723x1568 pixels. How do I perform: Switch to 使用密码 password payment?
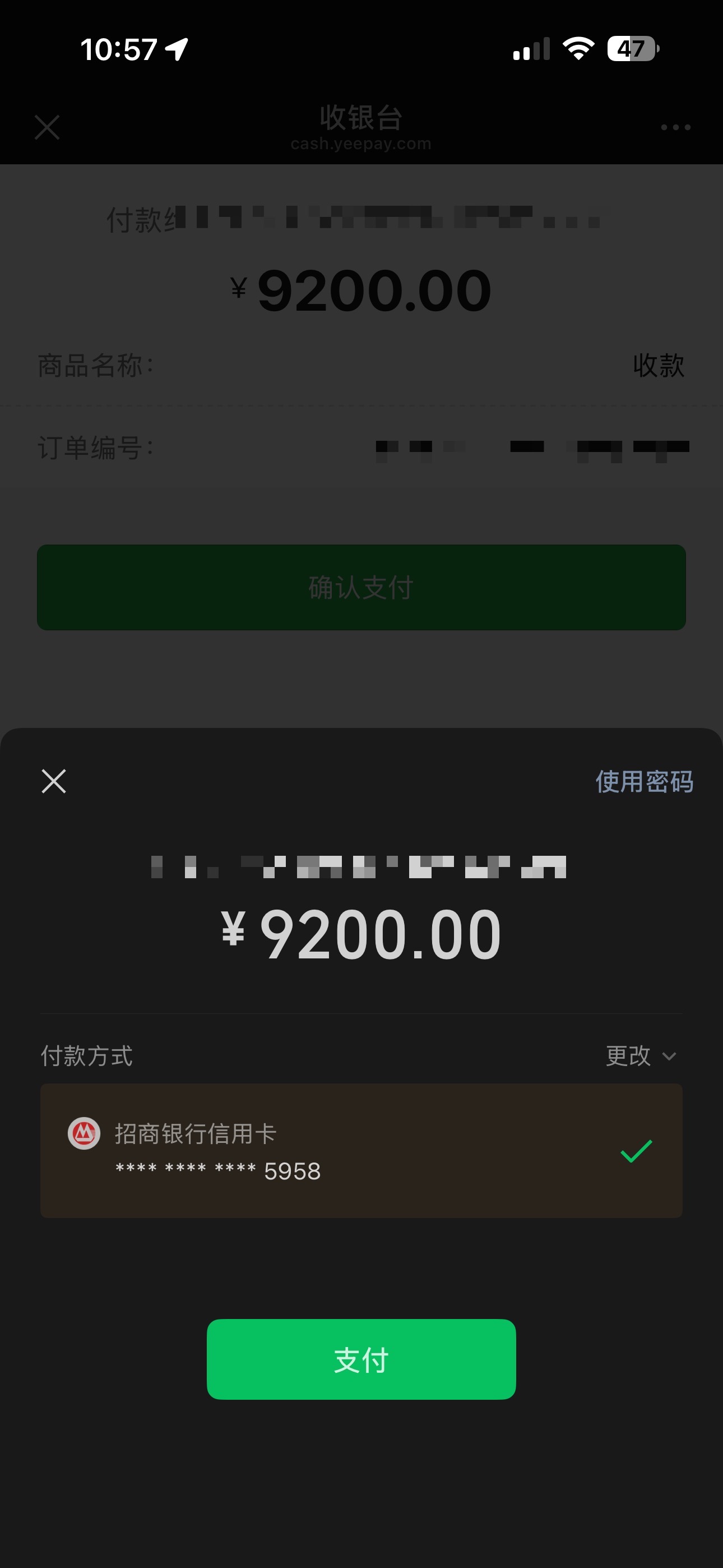pyautogui.click(x=645, y=782)
